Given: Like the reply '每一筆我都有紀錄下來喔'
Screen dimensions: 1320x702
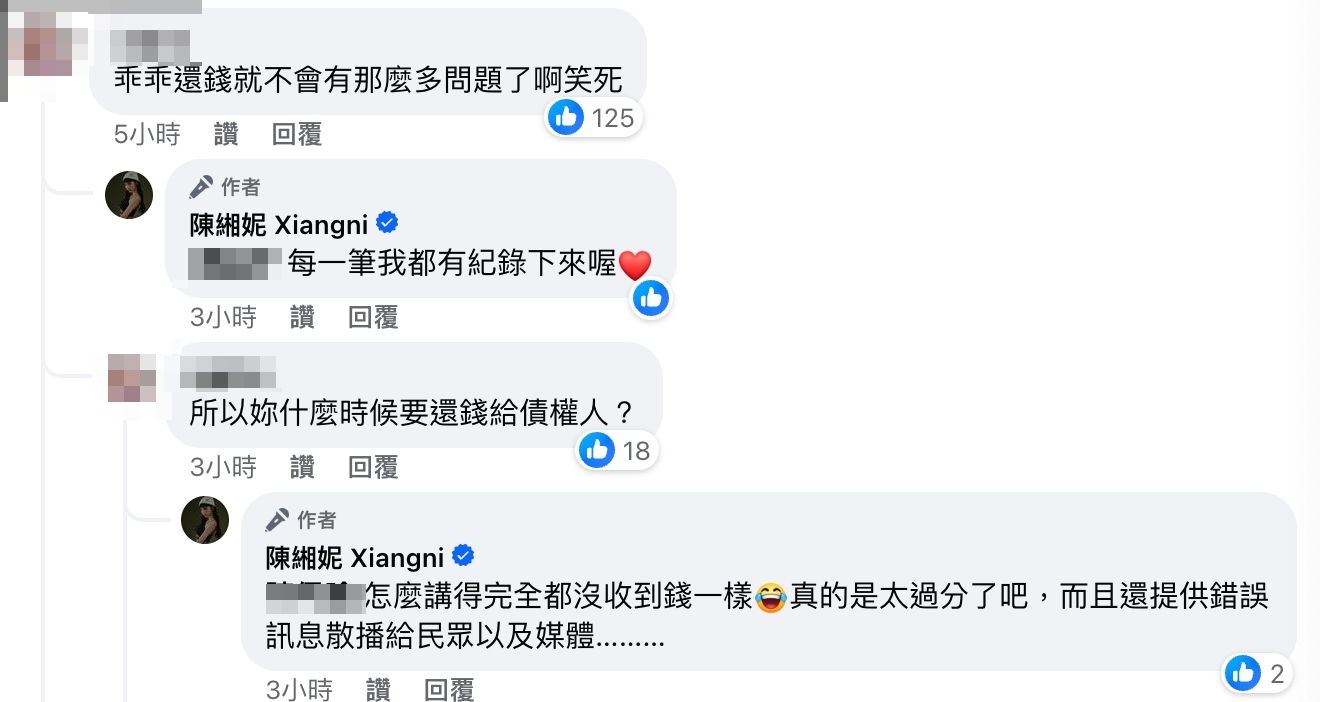Looking at the screenshot, I should [x=302, y=317].
